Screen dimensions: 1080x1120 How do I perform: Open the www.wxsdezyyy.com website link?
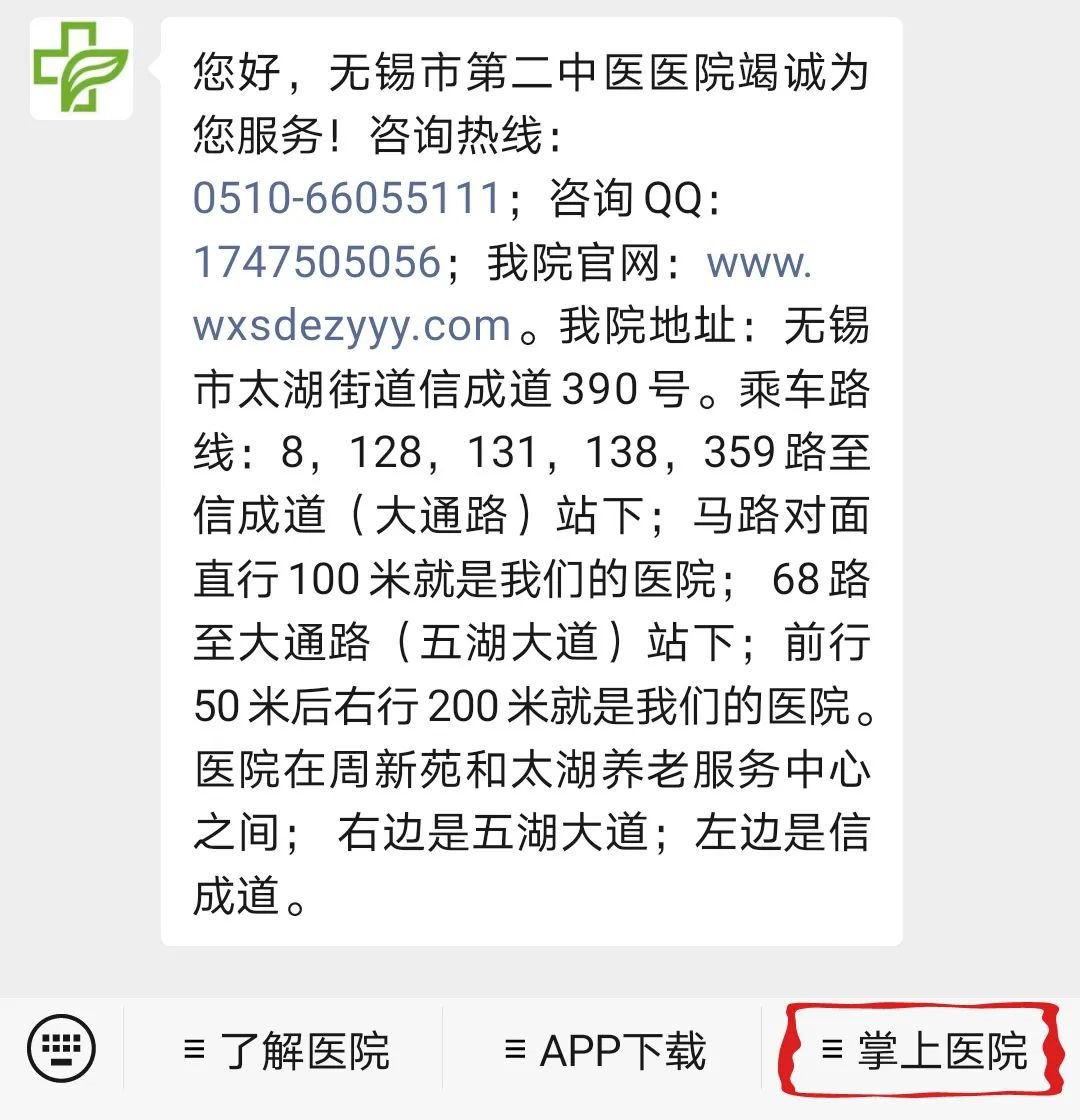tap(352, 326)
